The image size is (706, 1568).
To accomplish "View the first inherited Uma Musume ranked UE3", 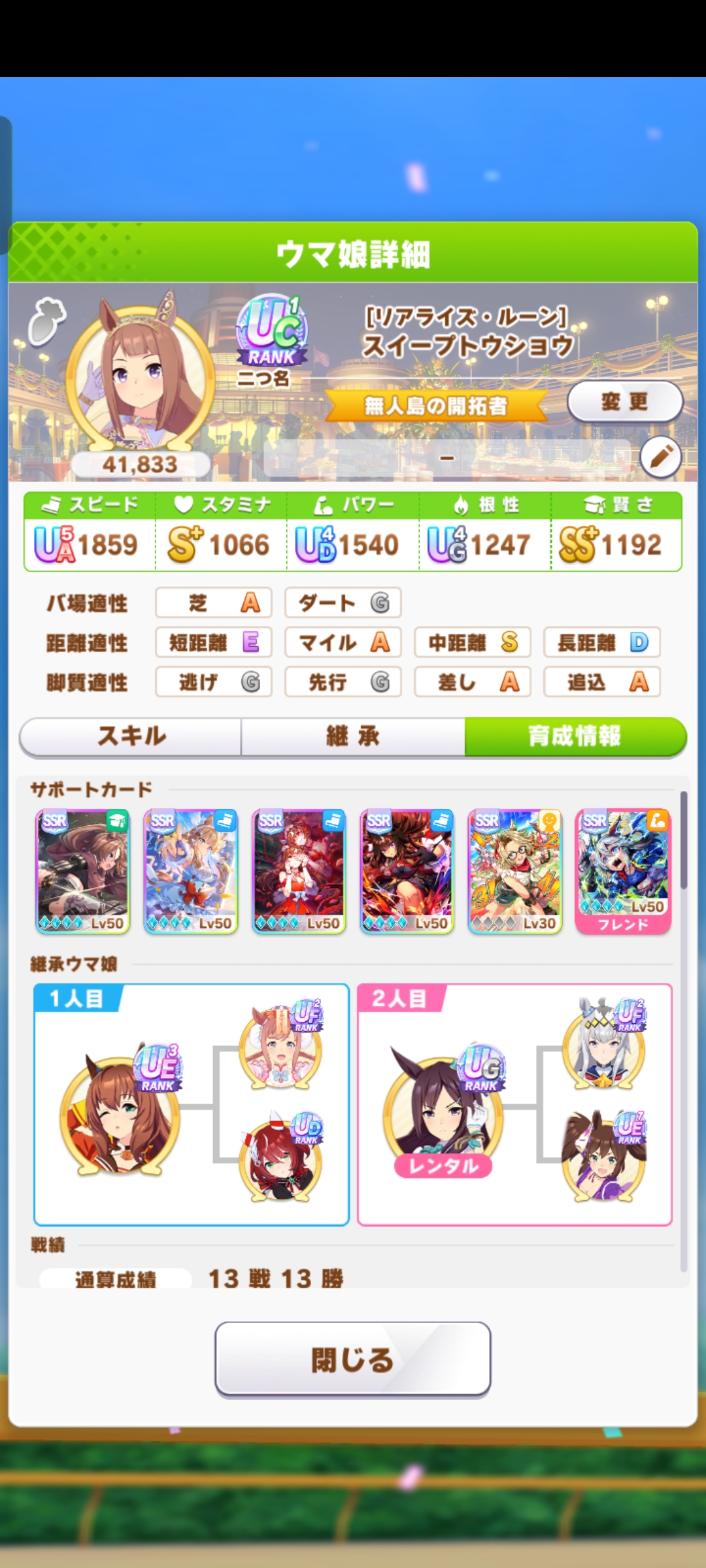I will 120,1111.
